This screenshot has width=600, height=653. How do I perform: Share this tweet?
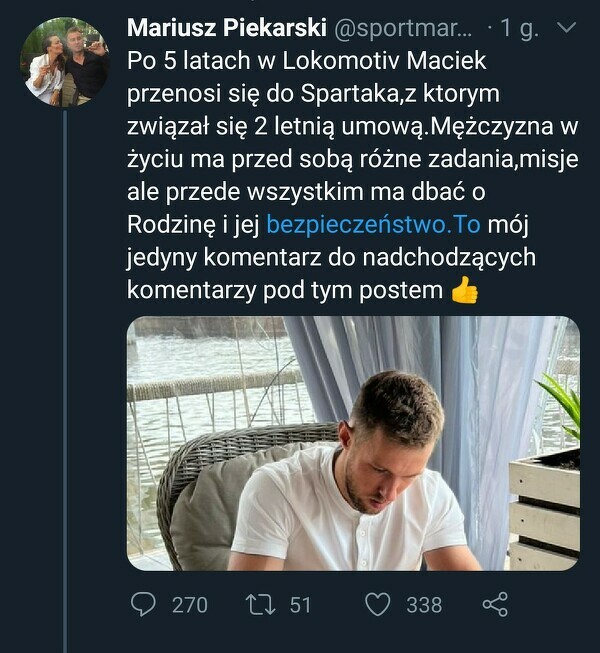pyautogui.click(x=495, y=604)
